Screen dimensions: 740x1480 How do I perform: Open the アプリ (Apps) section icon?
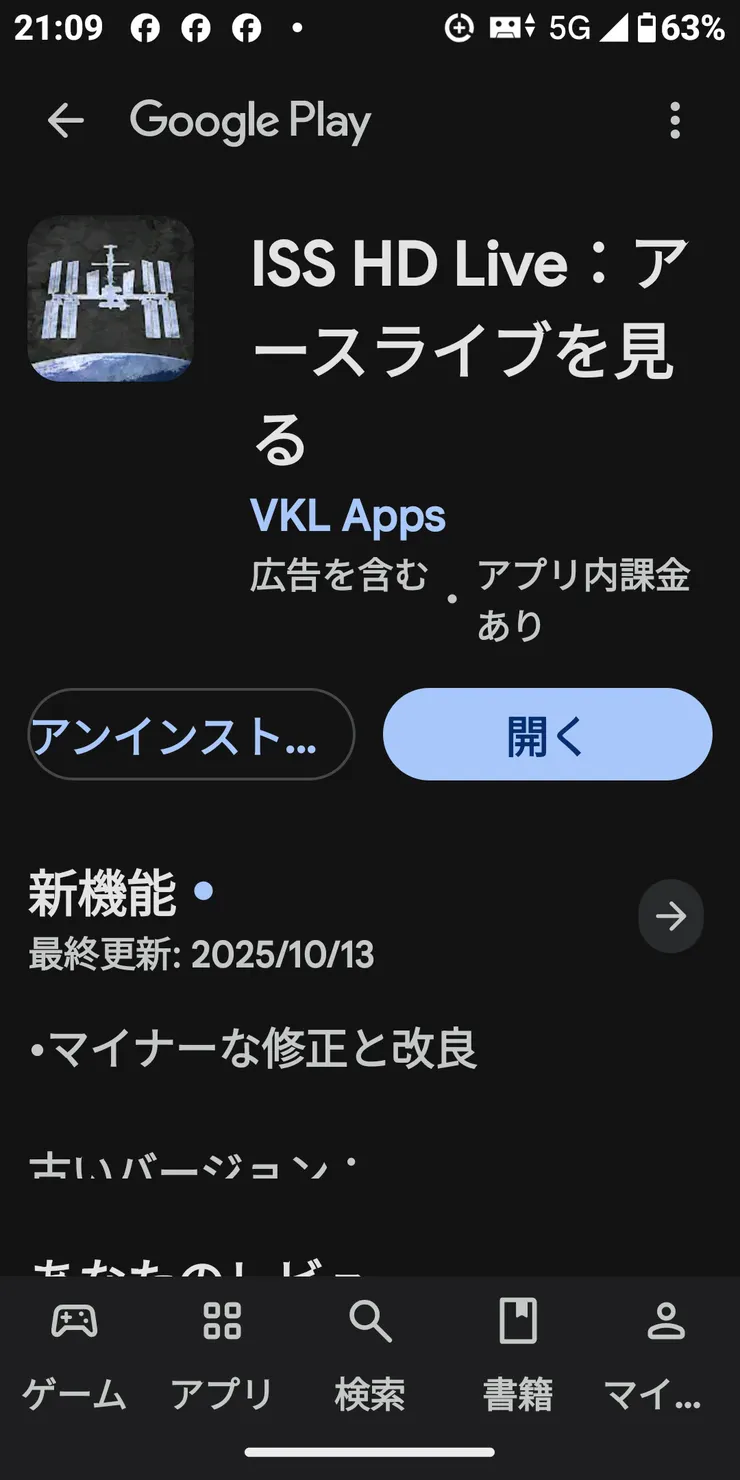point(221,1320)
